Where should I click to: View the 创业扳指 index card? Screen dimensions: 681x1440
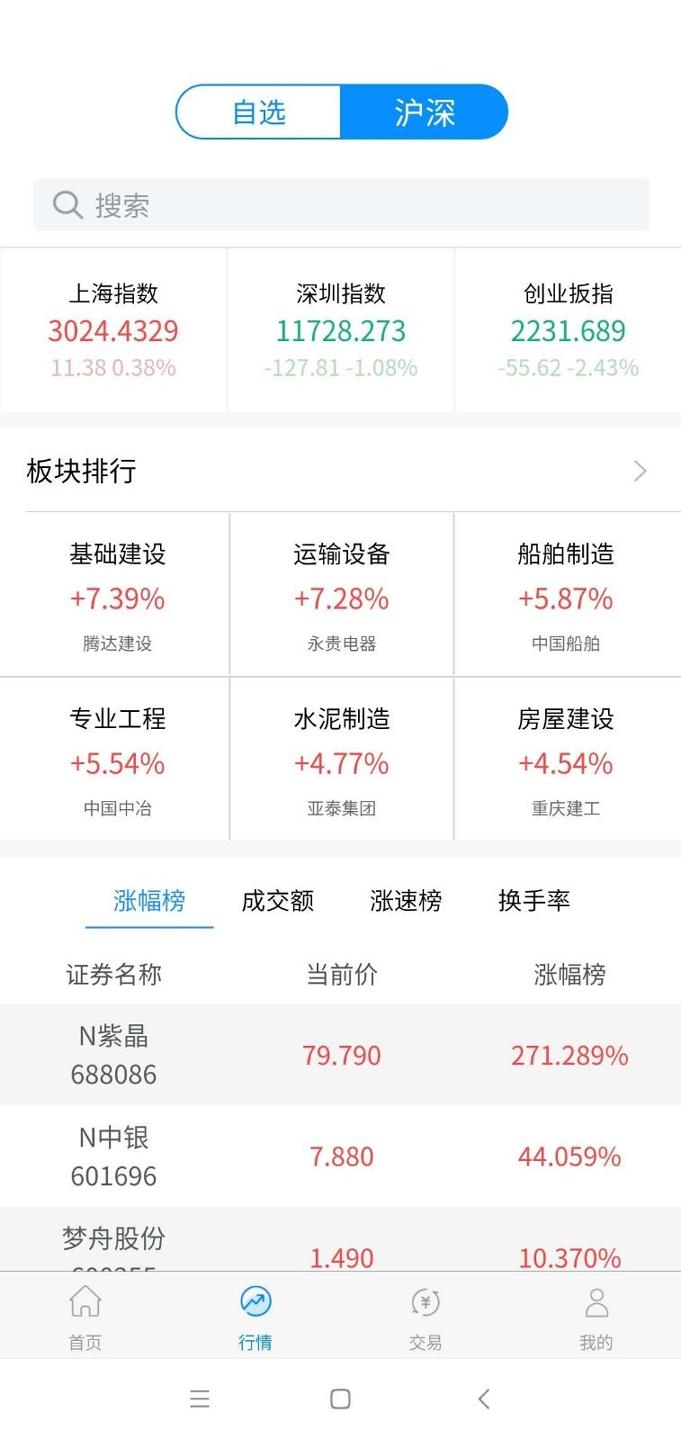tap(568, 330)
